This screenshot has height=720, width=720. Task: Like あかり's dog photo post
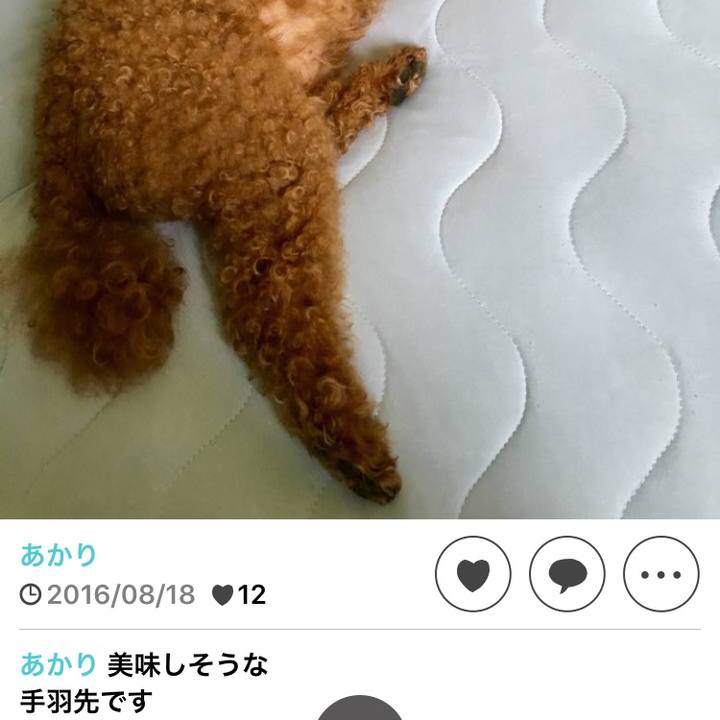click(x=473, y=574)
